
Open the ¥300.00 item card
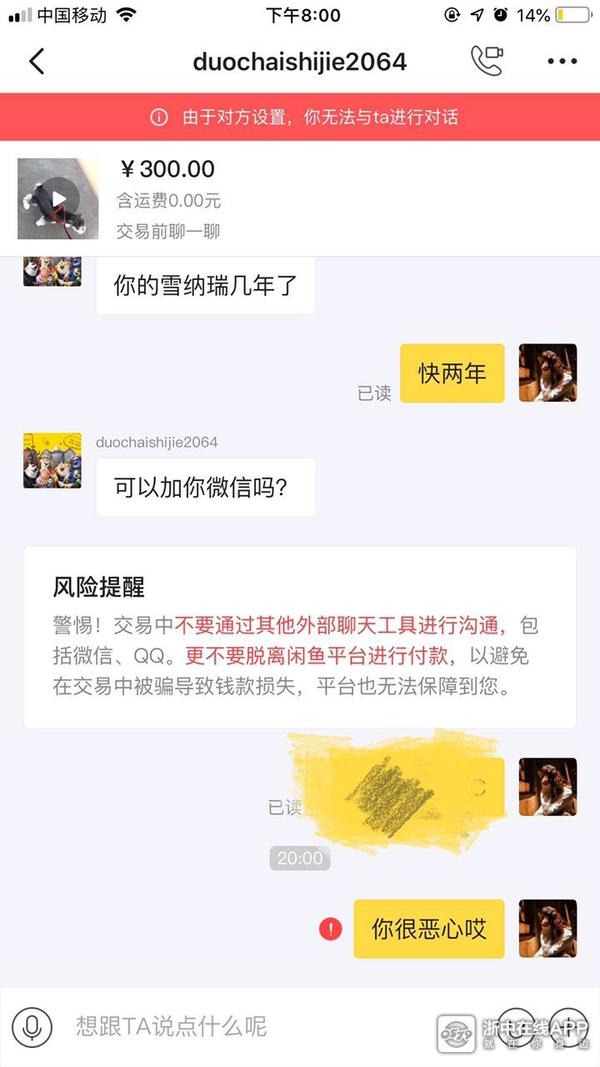point(300,198)
